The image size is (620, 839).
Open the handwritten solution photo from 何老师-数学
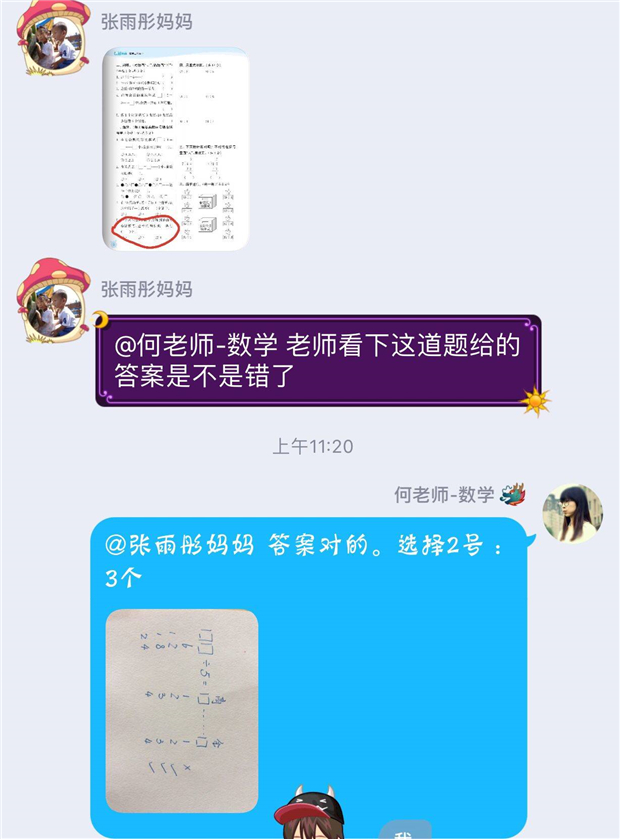pos(182,709)
